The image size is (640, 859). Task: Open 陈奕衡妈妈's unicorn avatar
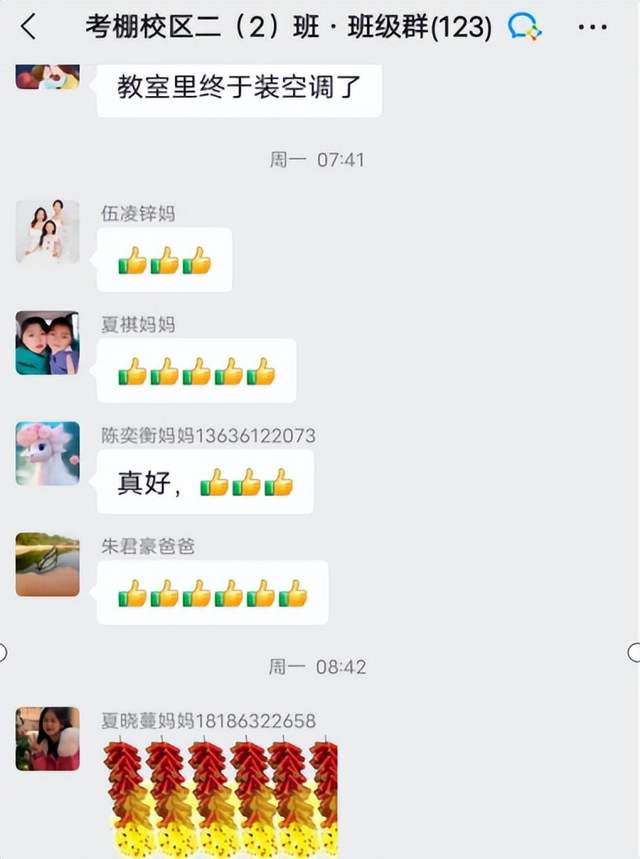point(47,453)
